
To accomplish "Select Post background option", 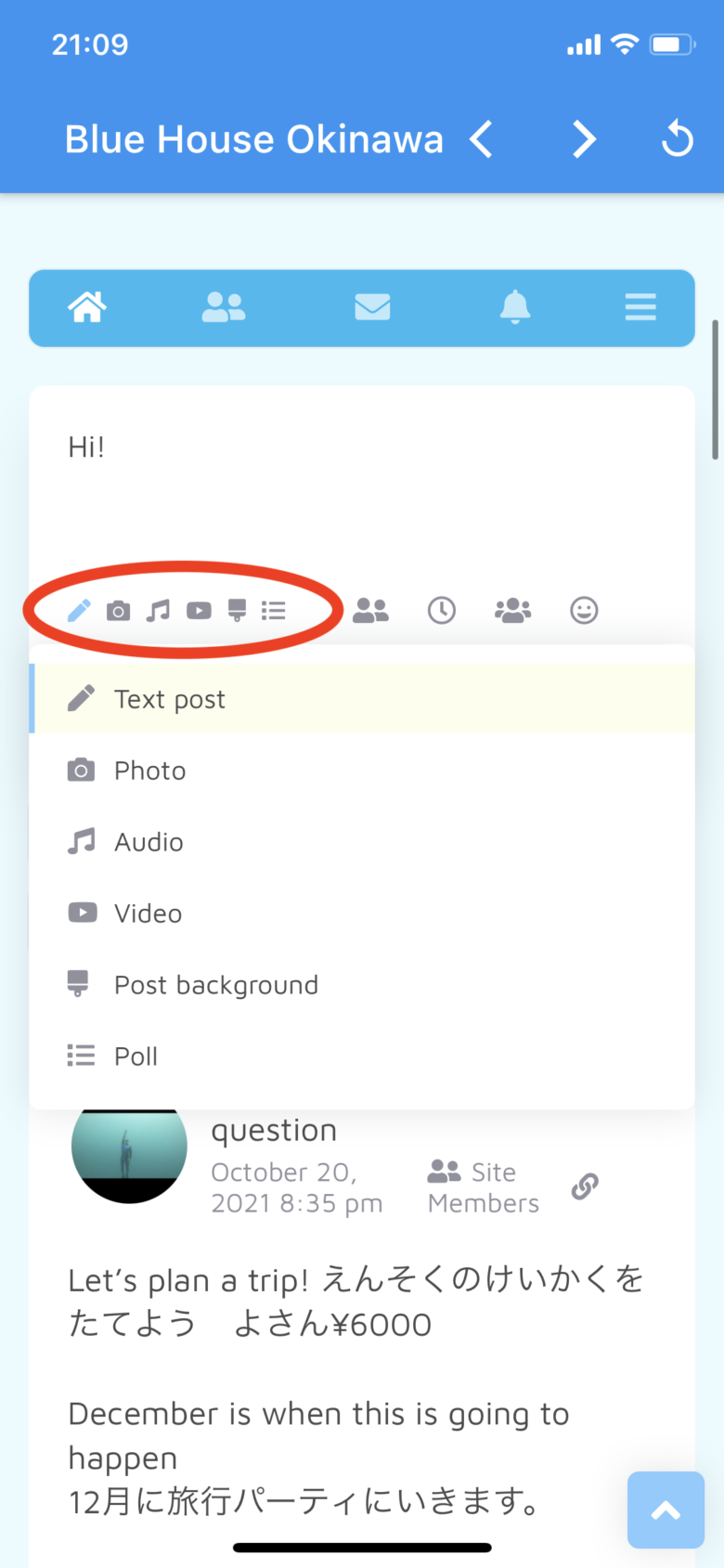I will click(215, 985).
